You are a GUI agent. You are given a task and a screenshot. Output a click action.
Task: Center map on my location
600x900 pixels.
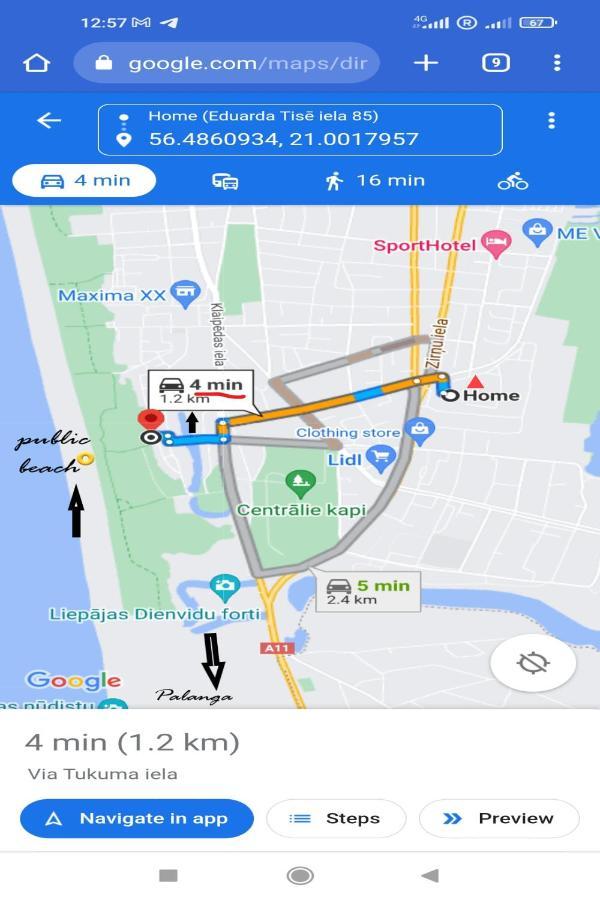coord(533,663)
